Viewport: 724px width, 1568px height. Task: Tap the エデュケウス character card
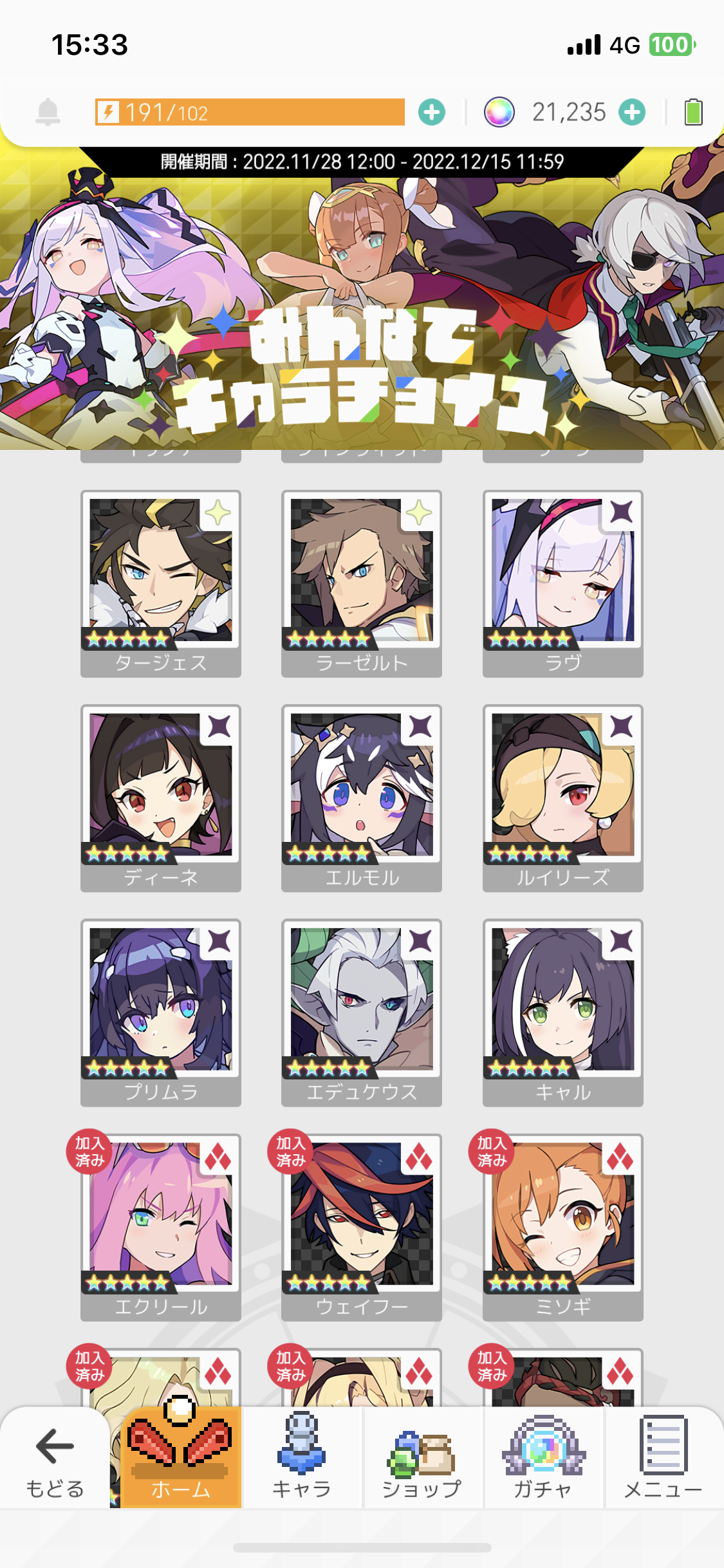point(362,1011)
